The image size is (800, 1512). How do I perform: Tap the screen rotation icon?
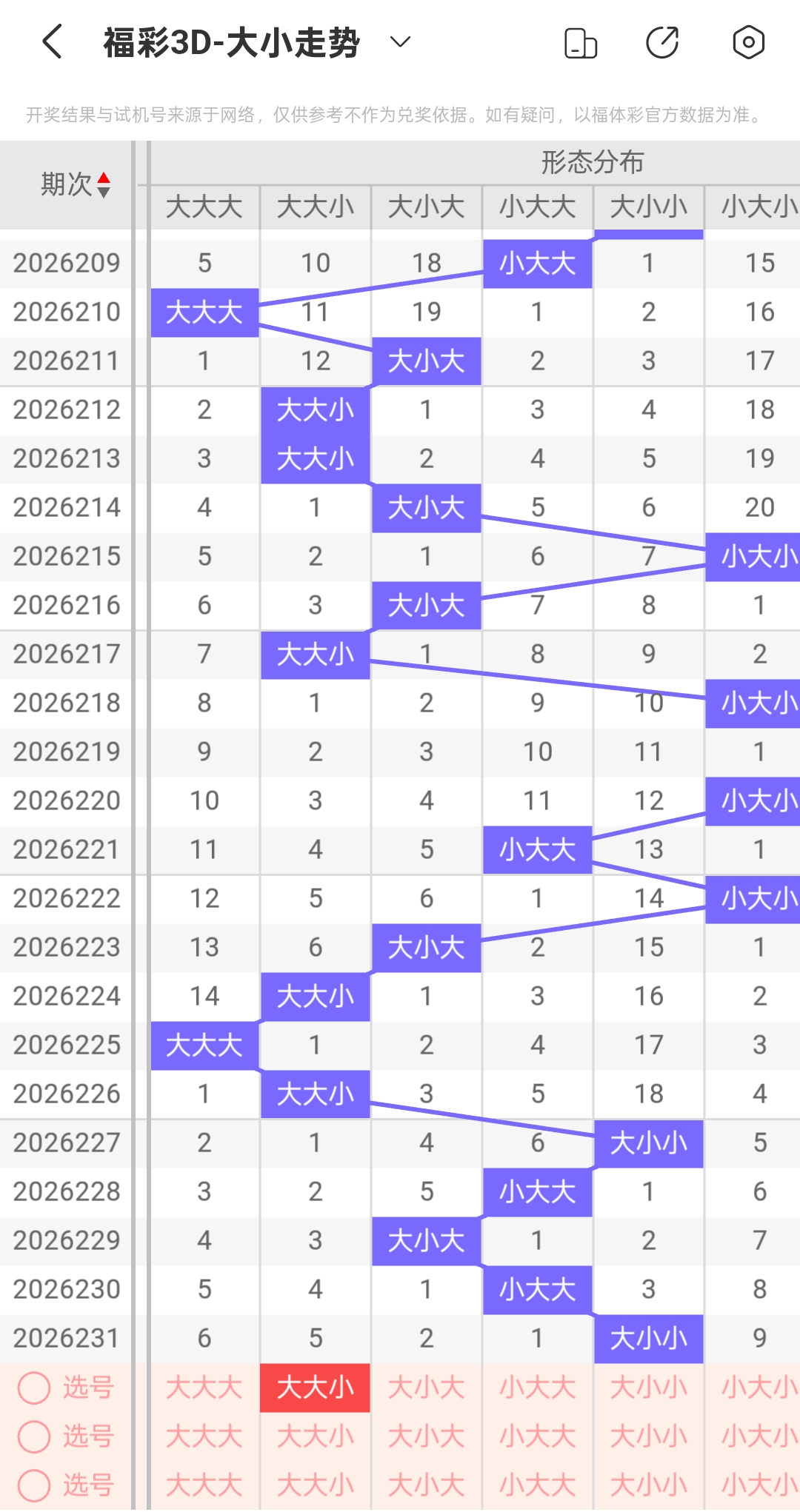[581, 42]
